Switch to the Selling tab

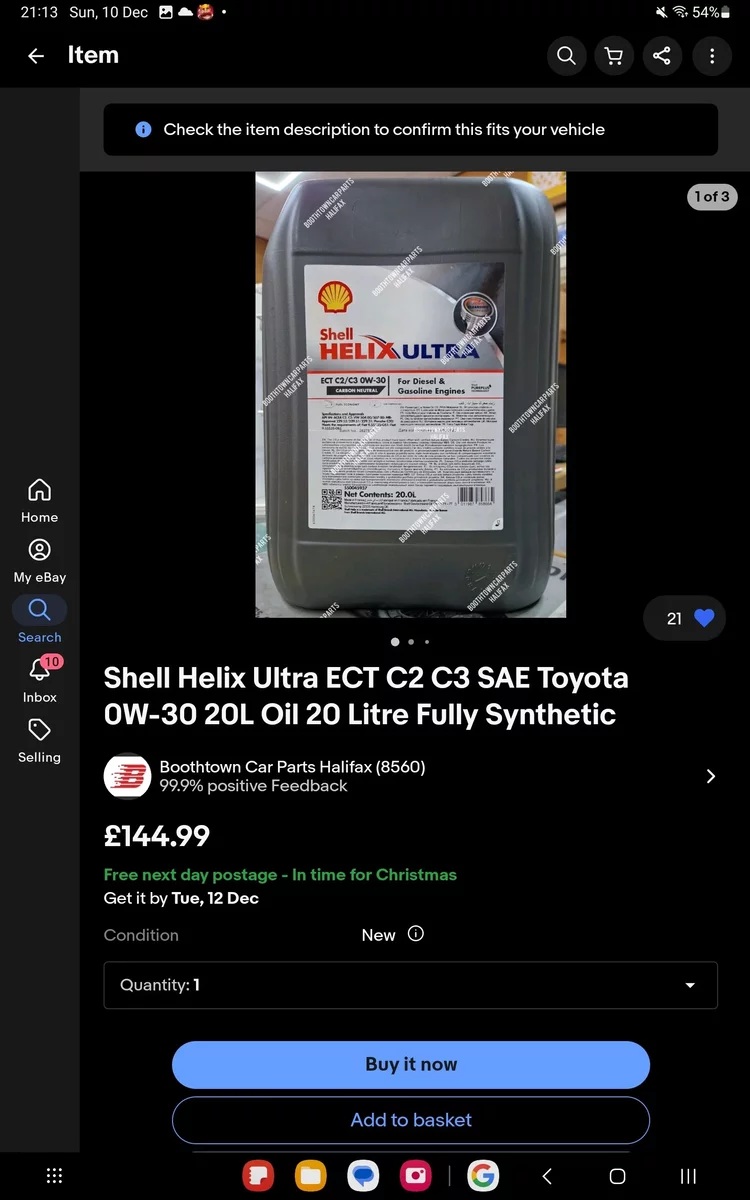click(39, 740)
